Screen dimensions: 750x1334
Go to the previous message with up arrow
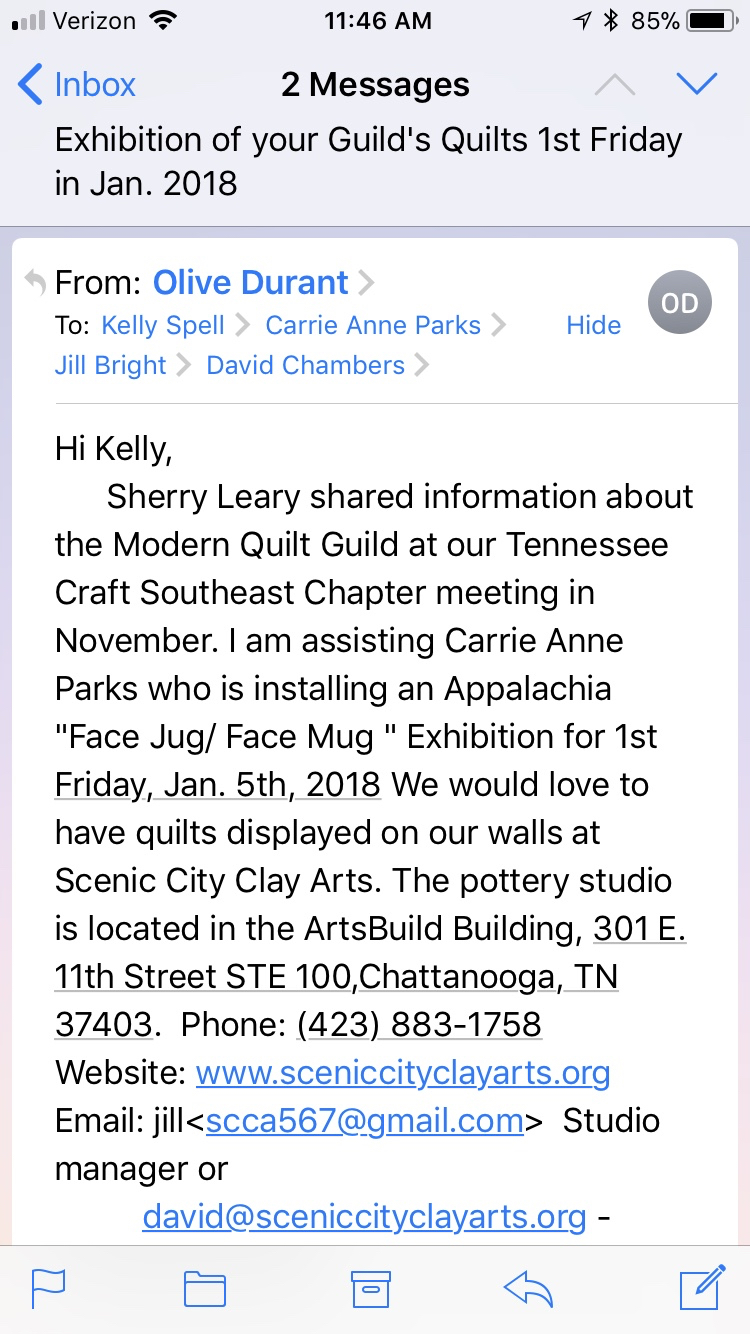click(x=614, y=85)
